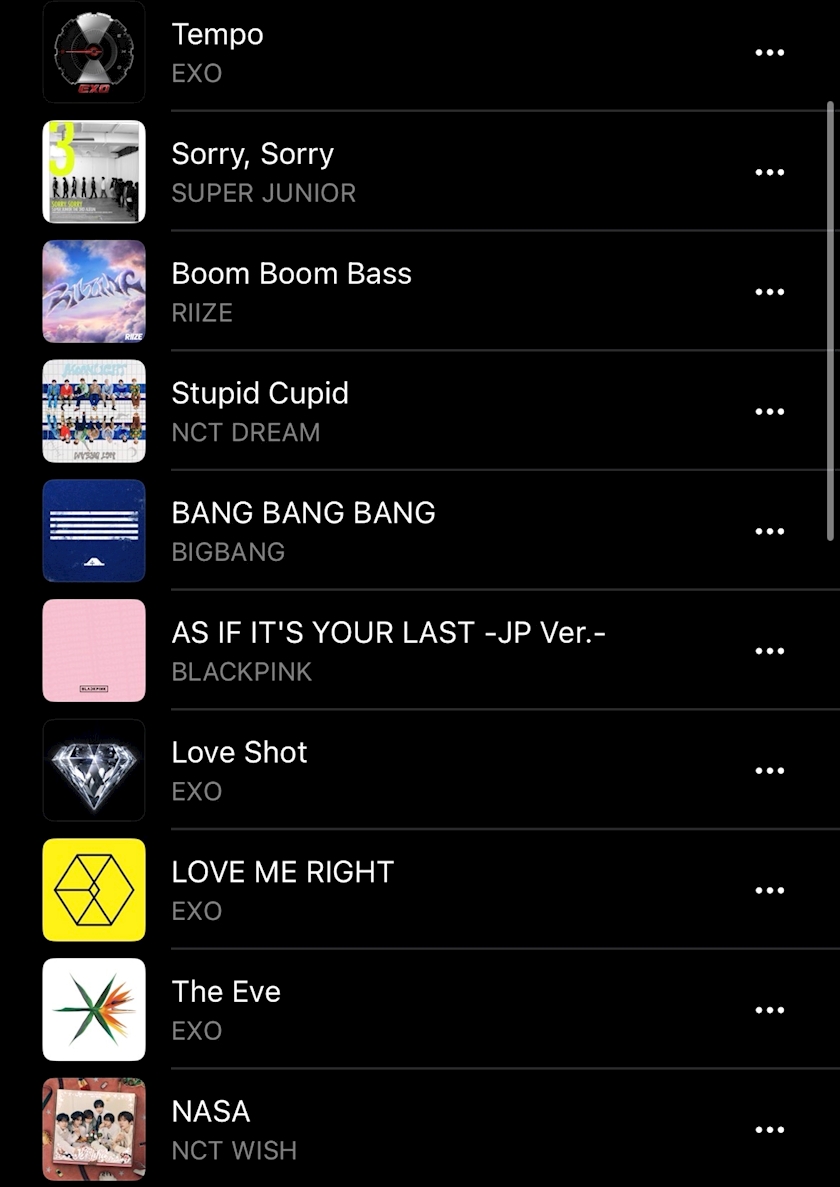Open more options for Stupid Cupid
This screenshot has width=840, height=1187.
[769, 411]
